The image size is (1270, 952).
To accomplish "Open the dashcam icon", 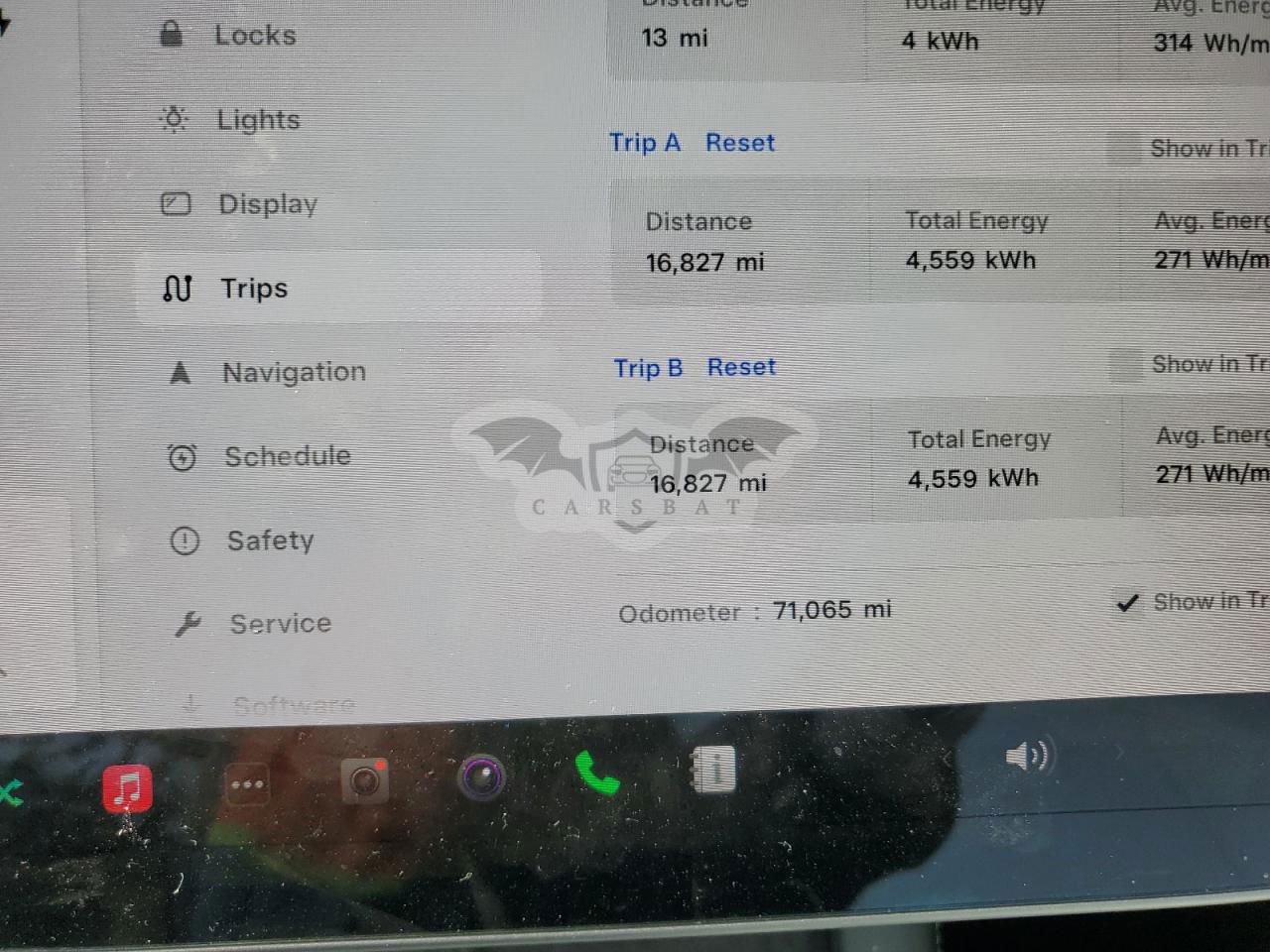I will coord(364,781).
